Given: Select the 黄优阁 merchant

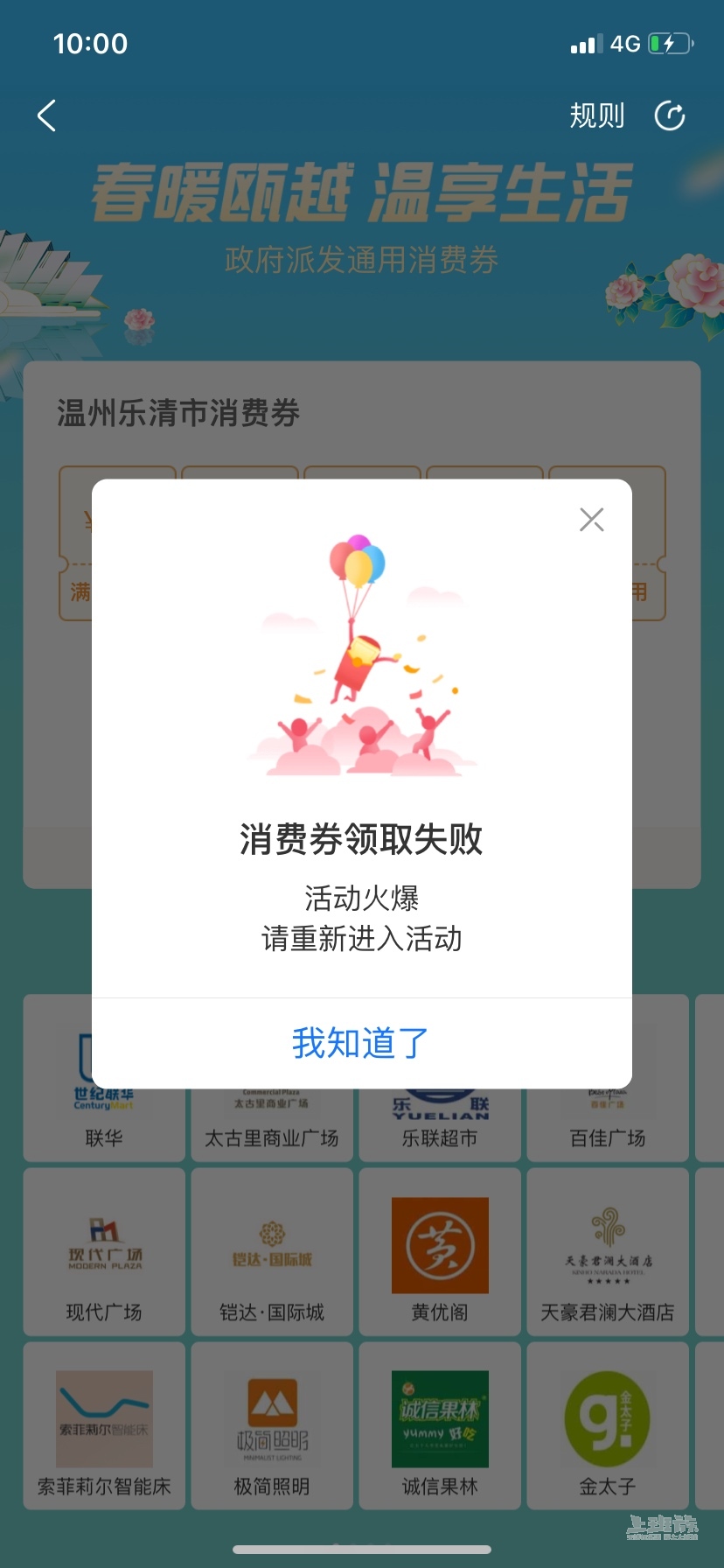Looking at the screenshot, I should coord(440,1251).
